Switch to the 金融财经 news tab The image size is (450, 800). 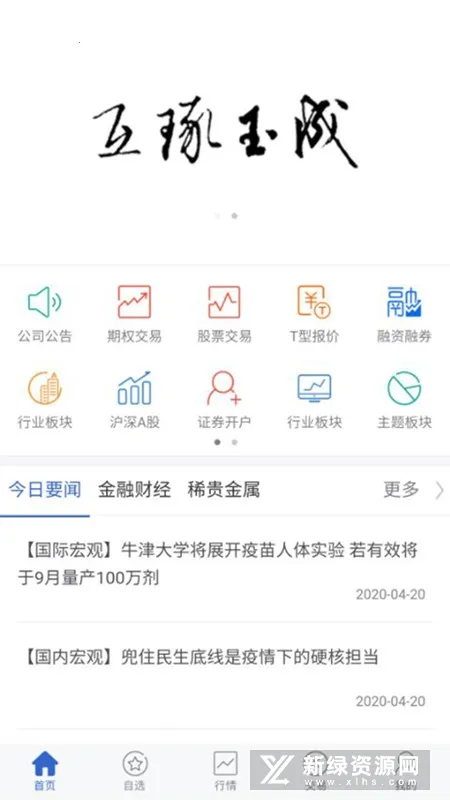(x=134, y=490)
